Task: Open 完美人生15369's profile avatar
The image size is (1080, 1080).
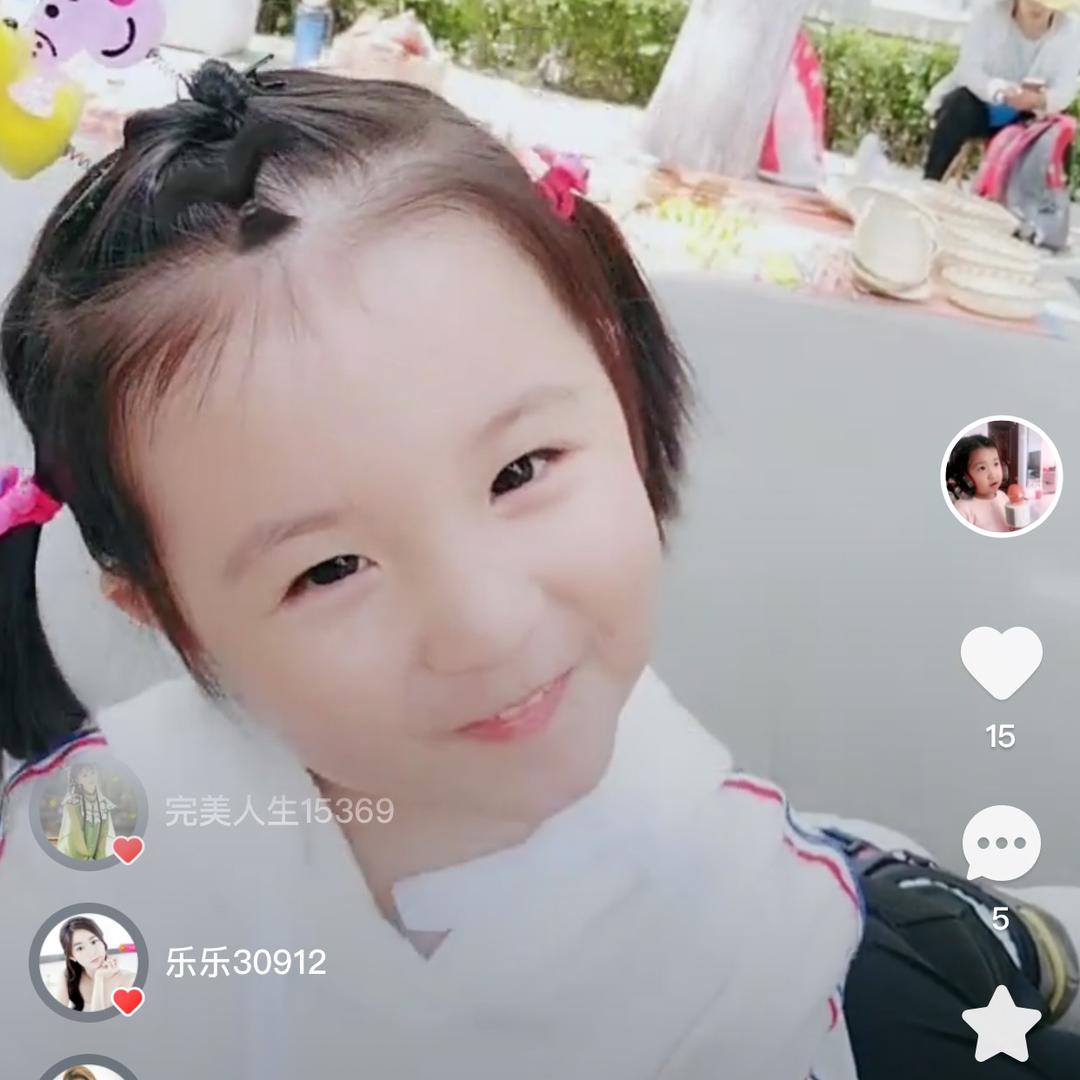Action: [88, 810]
